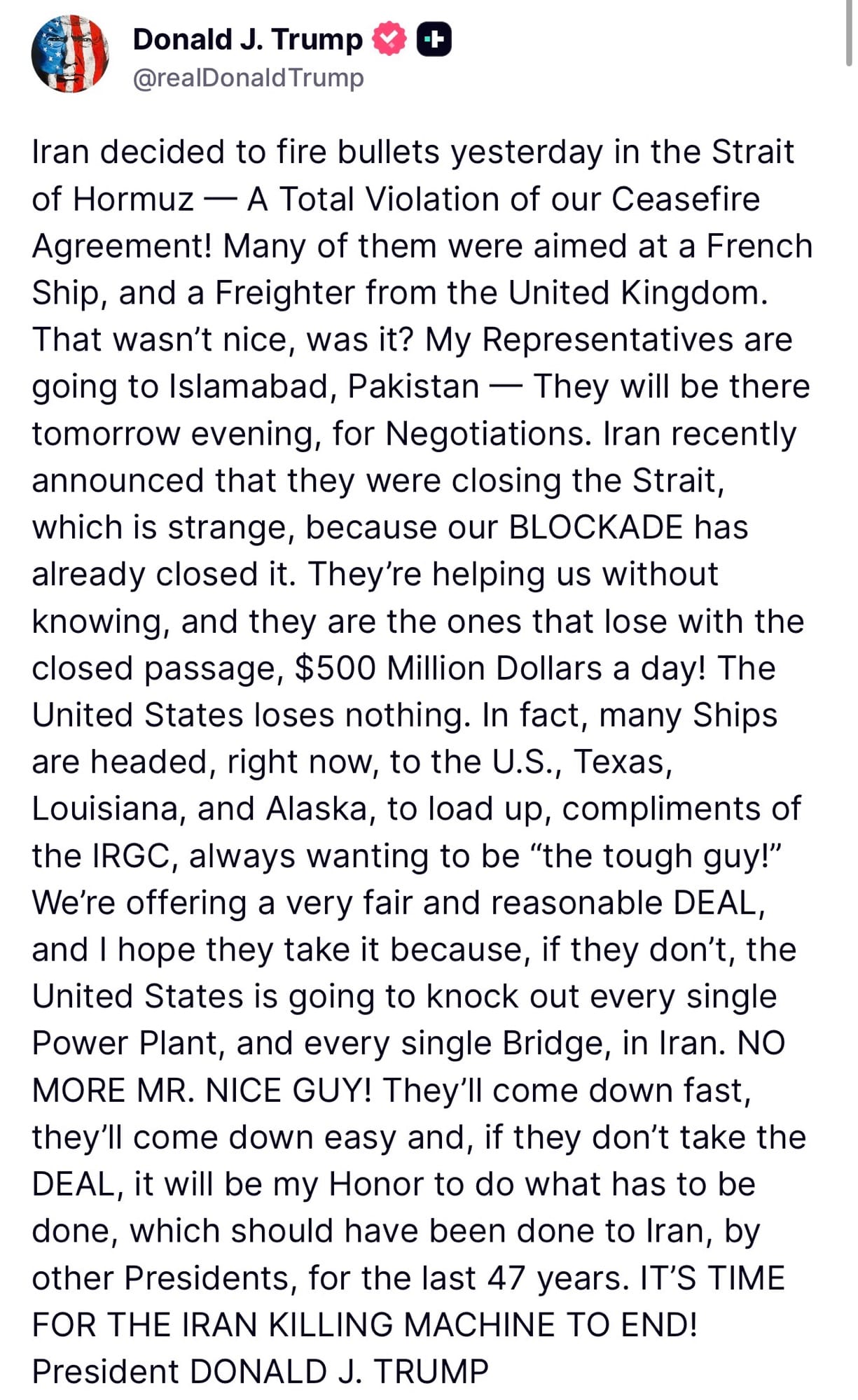Open the profile picture beside Donald J. Trump
This screenshot has height=1400, width=858.
tap(70, 54)
